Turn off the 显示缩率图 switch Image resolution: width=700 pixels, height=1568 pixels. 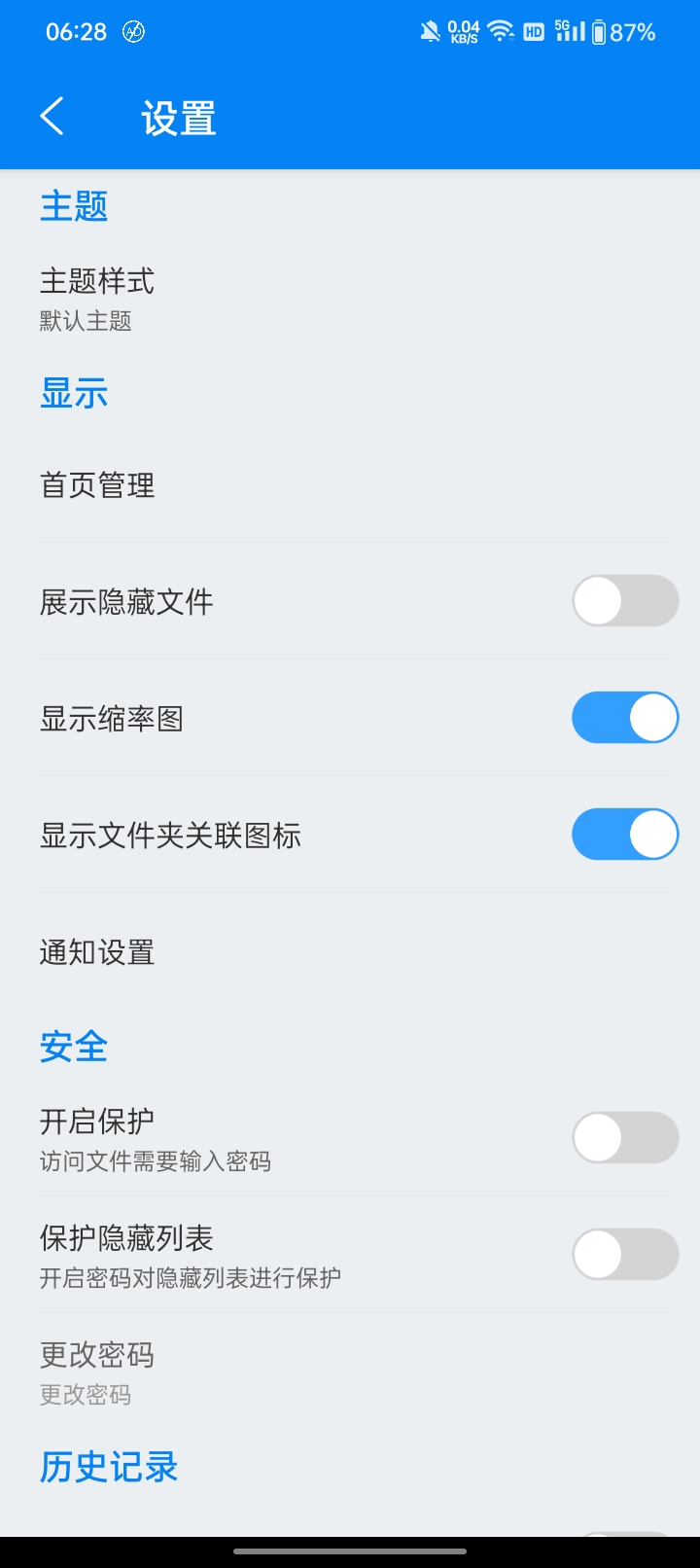pos(625,718)
